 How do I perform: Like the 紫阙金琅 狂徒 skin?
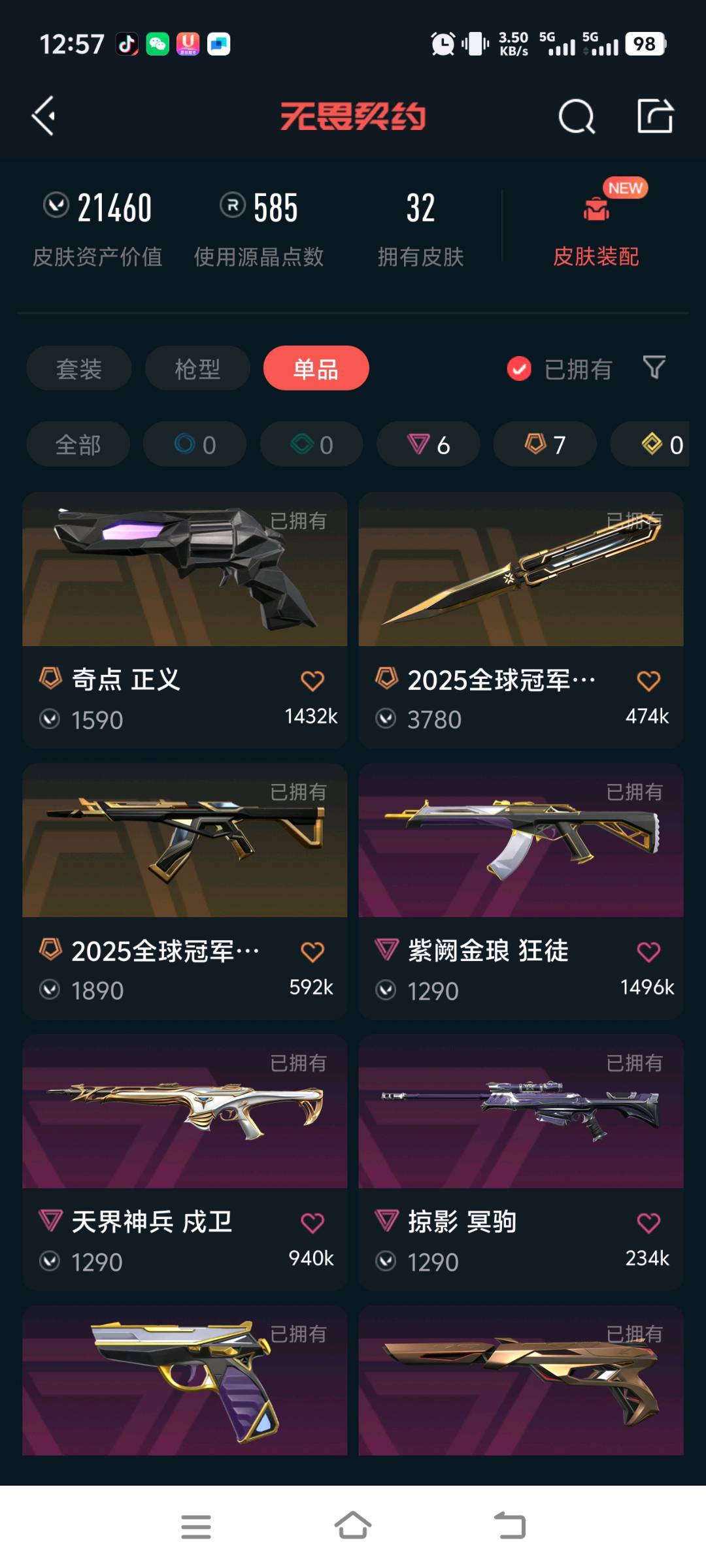point(648,952)
